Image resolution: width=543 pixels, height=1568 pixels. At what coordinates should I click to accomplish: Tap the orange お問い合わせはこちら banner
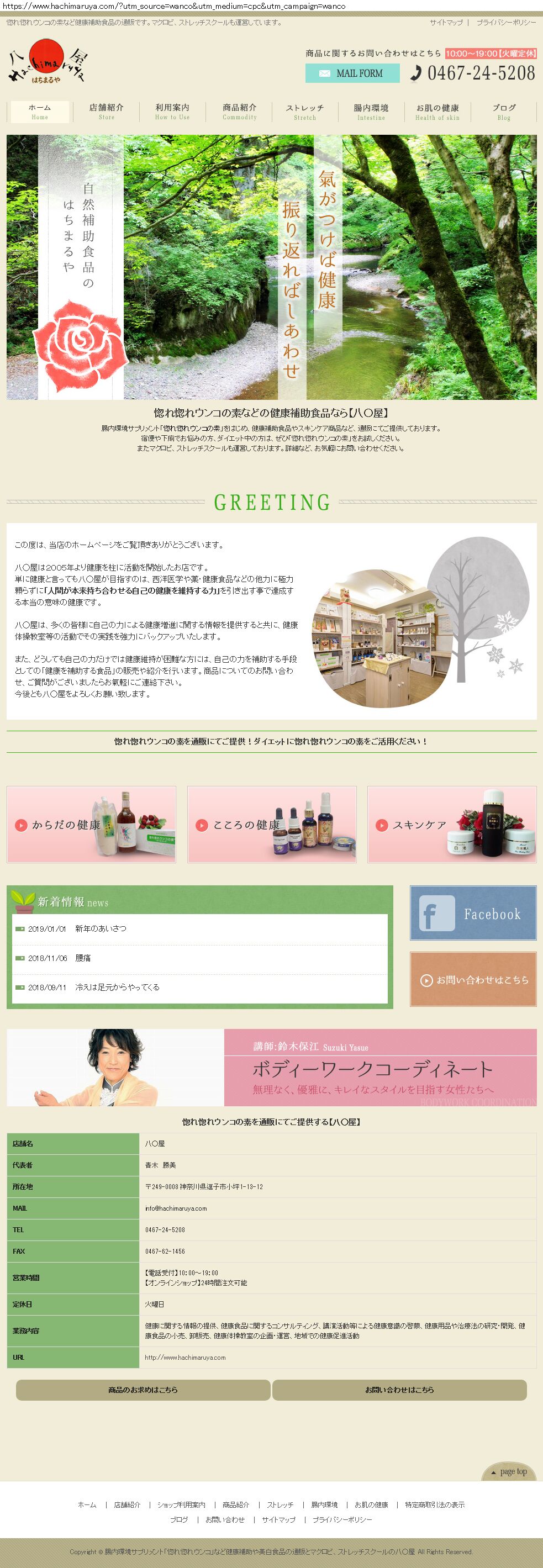tap(473, 979)
